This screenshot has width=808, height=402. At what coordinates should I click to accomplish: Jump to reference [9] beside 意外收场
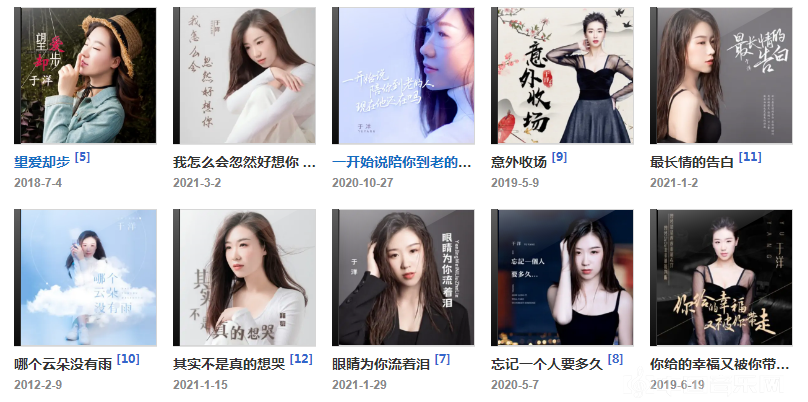(559, 157)
